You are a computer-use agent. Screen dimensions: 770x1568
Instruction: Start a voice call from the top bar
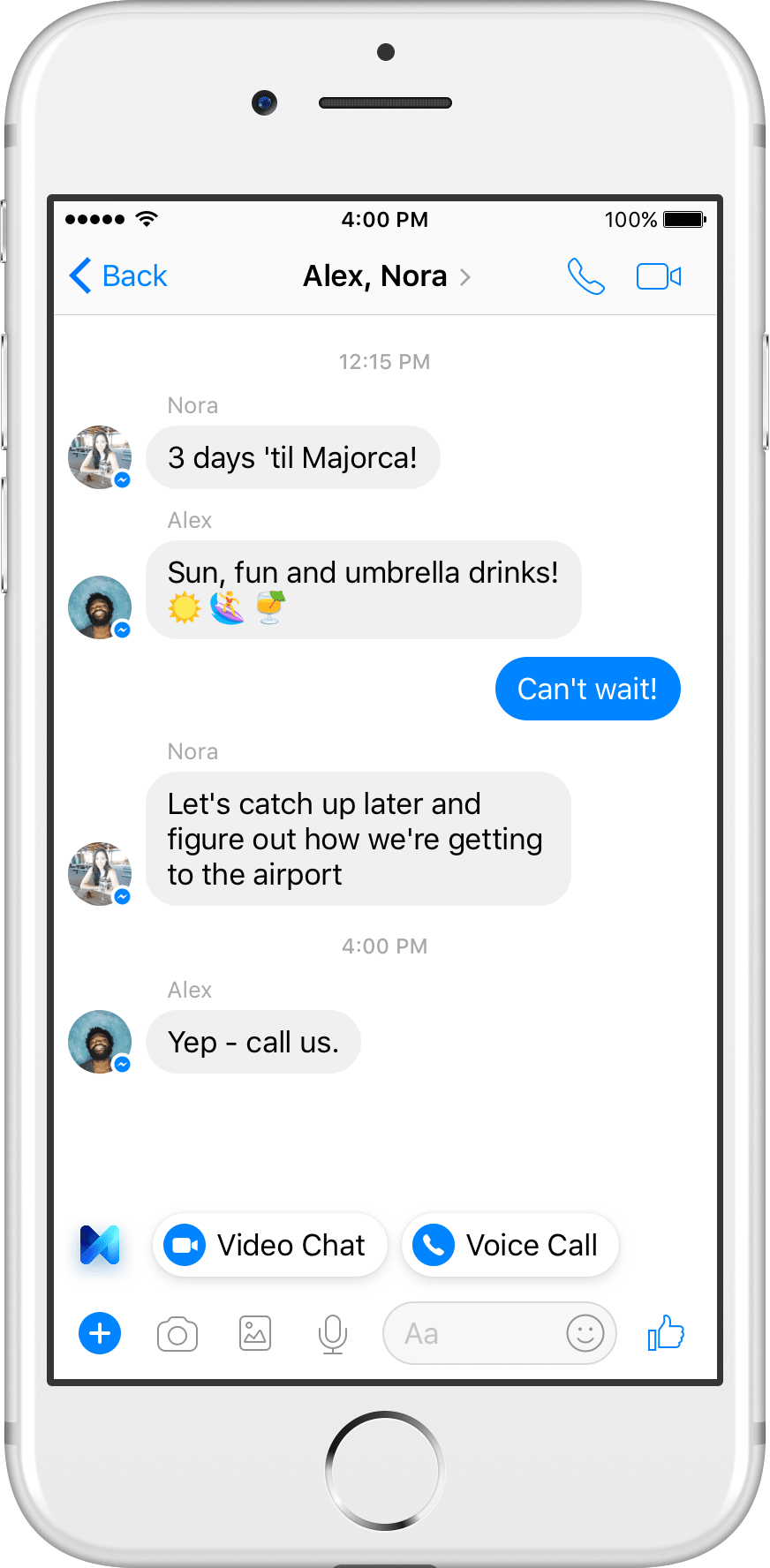[x=586, y=276]
